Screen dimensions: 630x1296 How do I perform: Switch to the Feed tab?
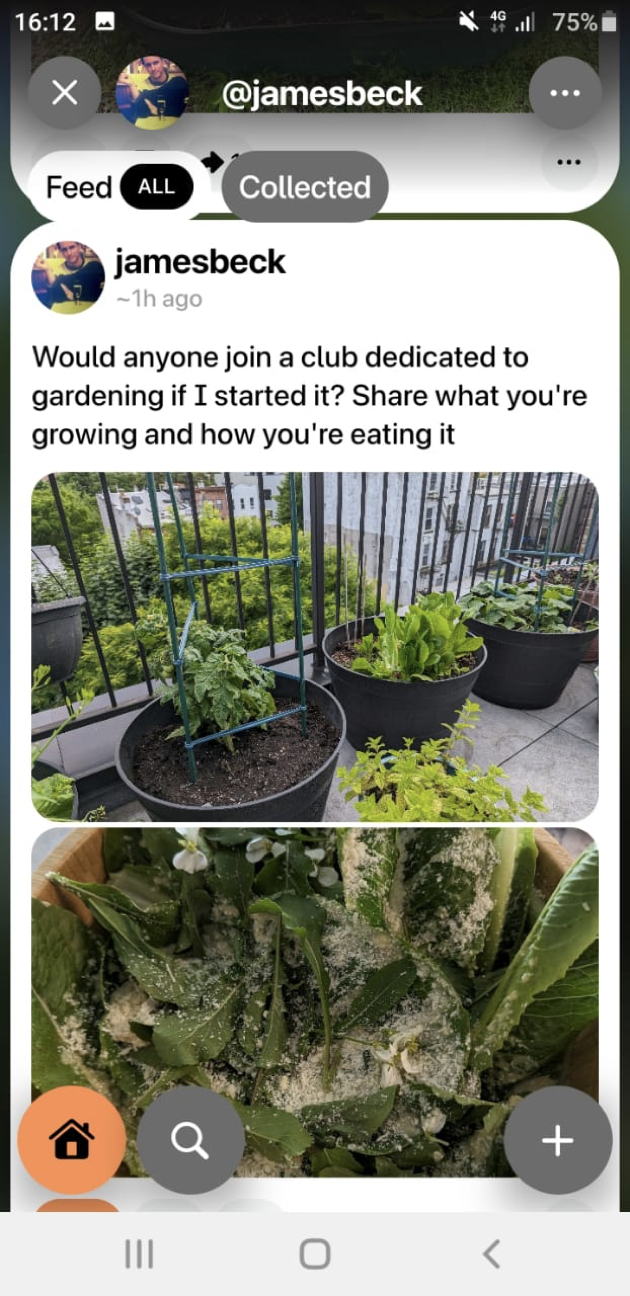point(80,187)
